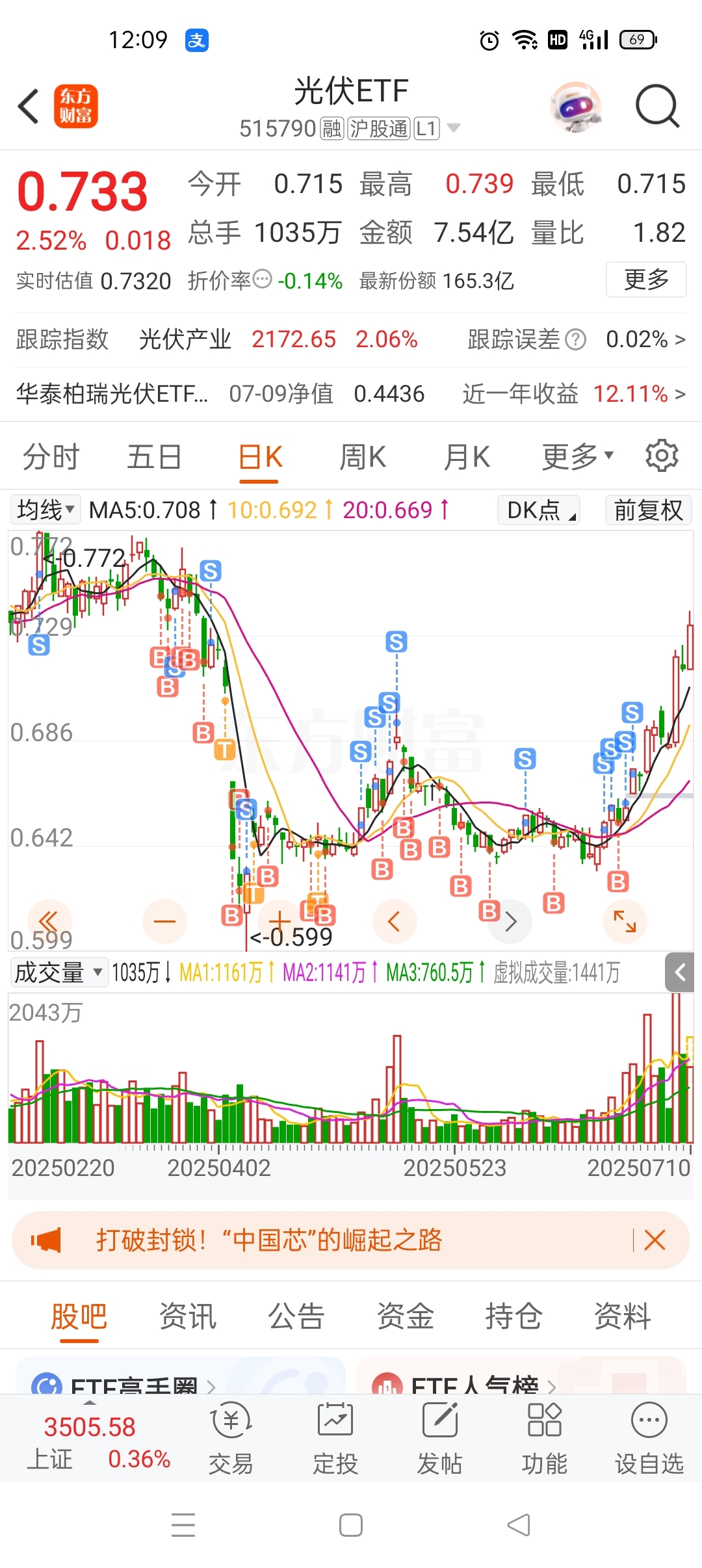702x1568 pixels.
Task: Expand chart to fullscreen view
Action: pos(624,921)
